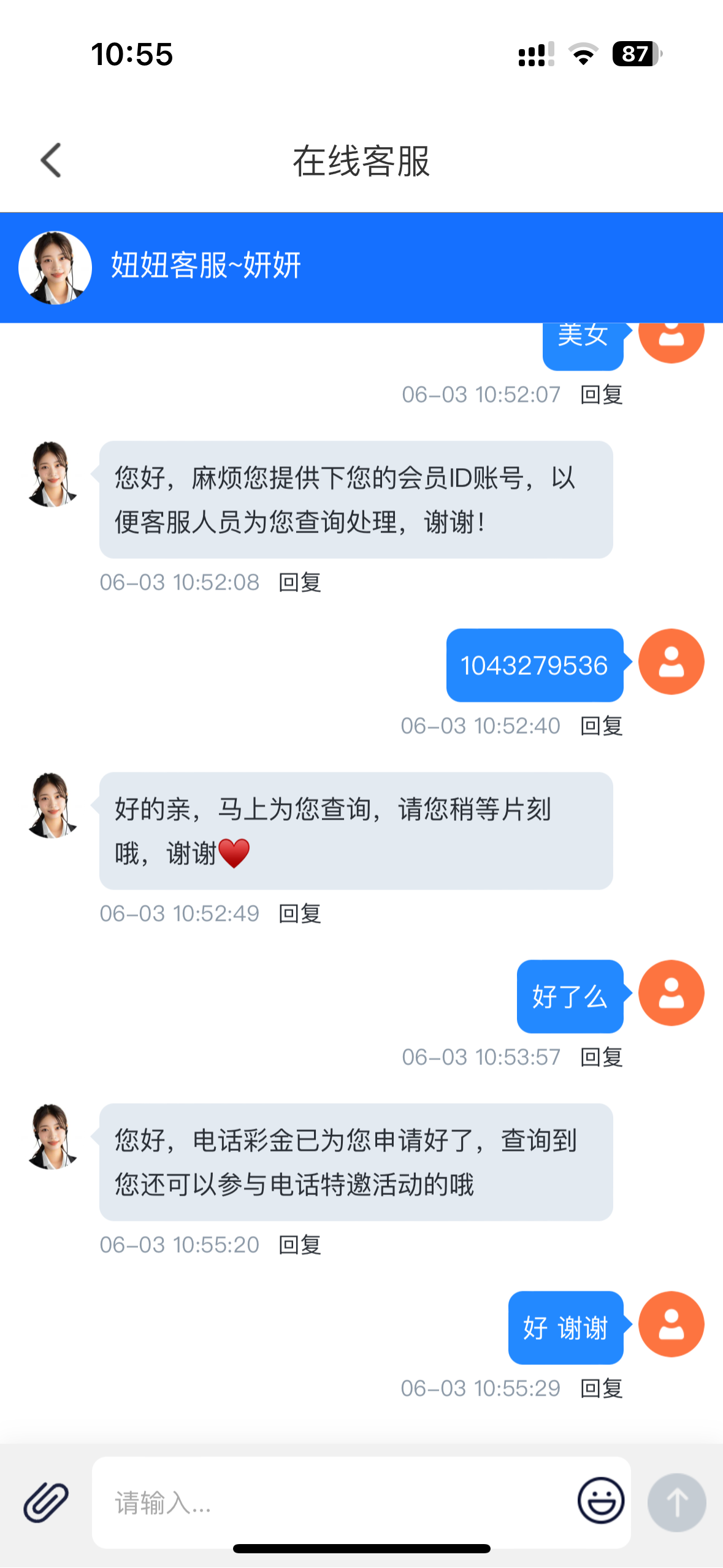Screen dimensions: 723x1568
Task: Tap 回复 under the 10:52:07 message
Action: pyautogui.click(x=602, y=395)
